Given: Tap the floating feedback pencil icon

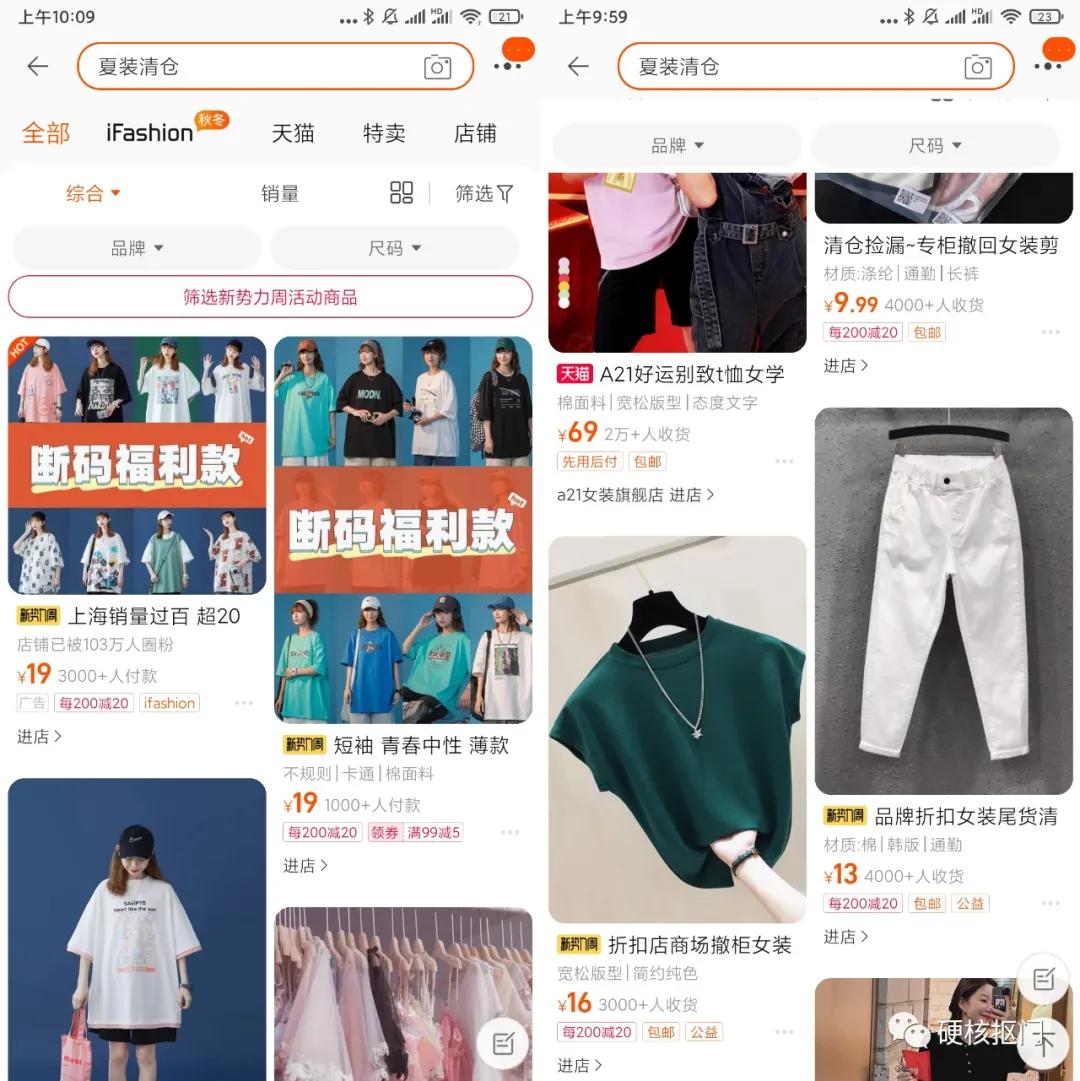Looking at the screenshot, I should [x=1044, y=979].
